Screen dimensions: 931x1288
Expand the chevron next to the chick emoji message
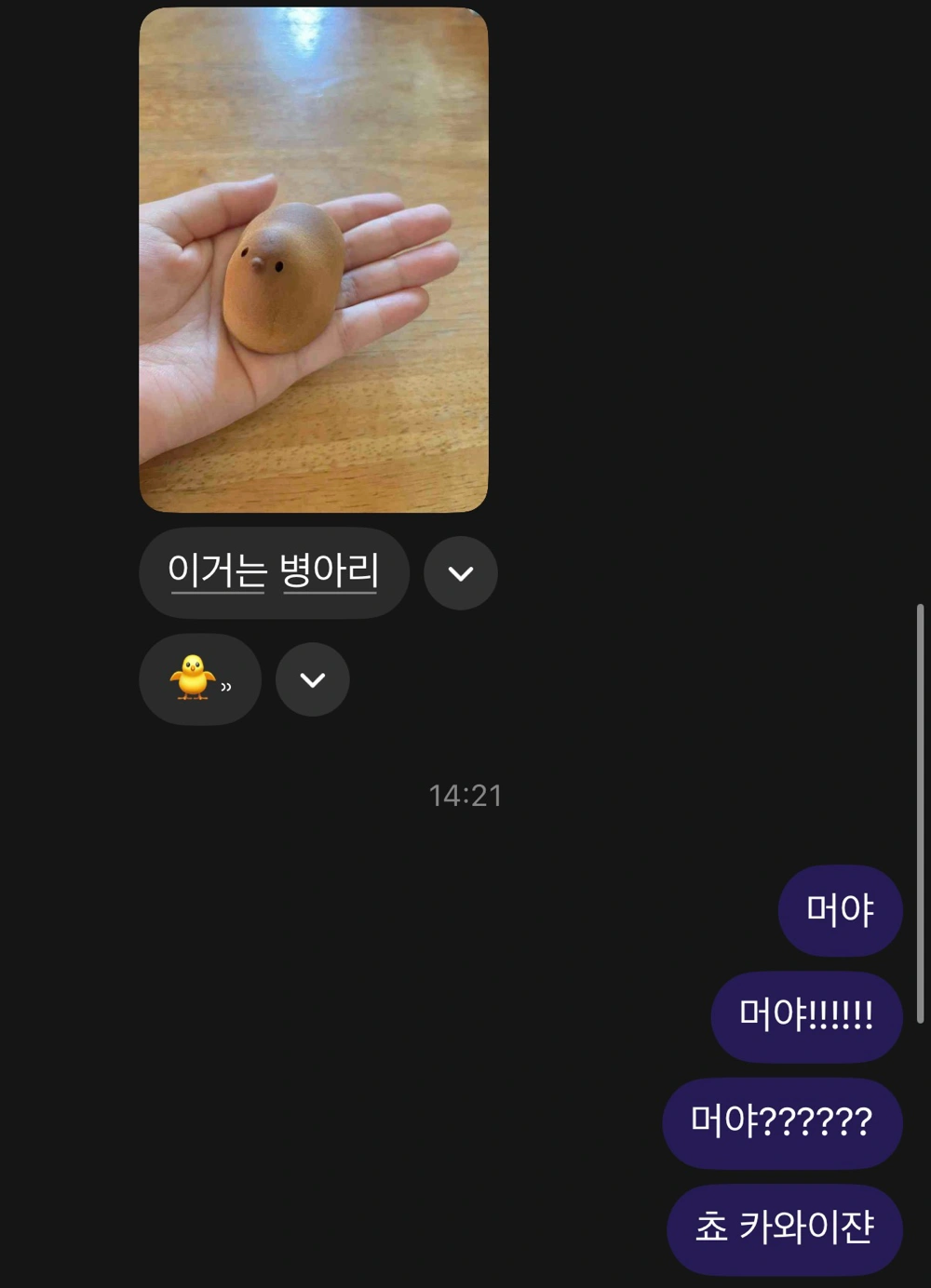(x=313, y=679)
